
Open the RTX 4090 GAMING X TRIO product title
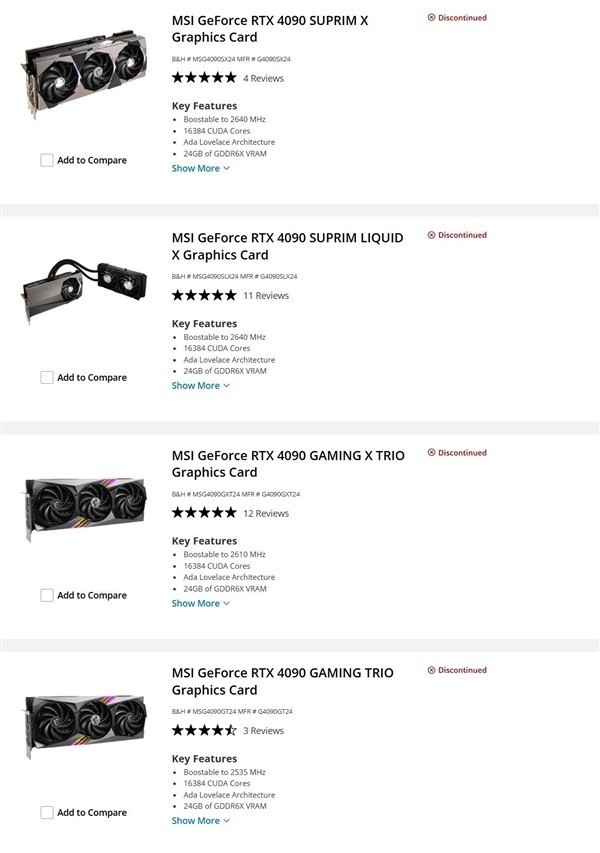288,464
